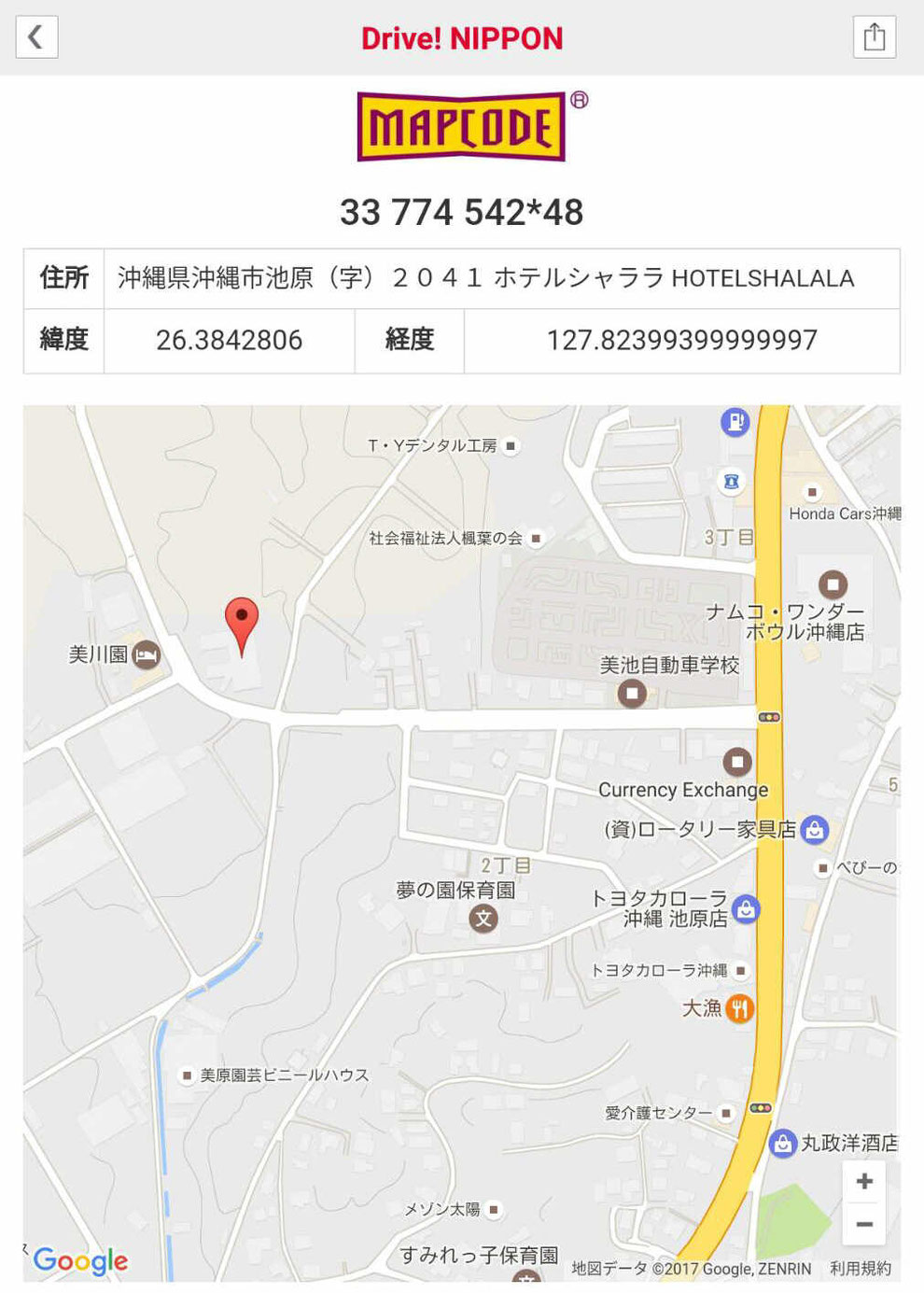
Task: Zoom in the map with plus button
Action: [x=864, y=1181]
